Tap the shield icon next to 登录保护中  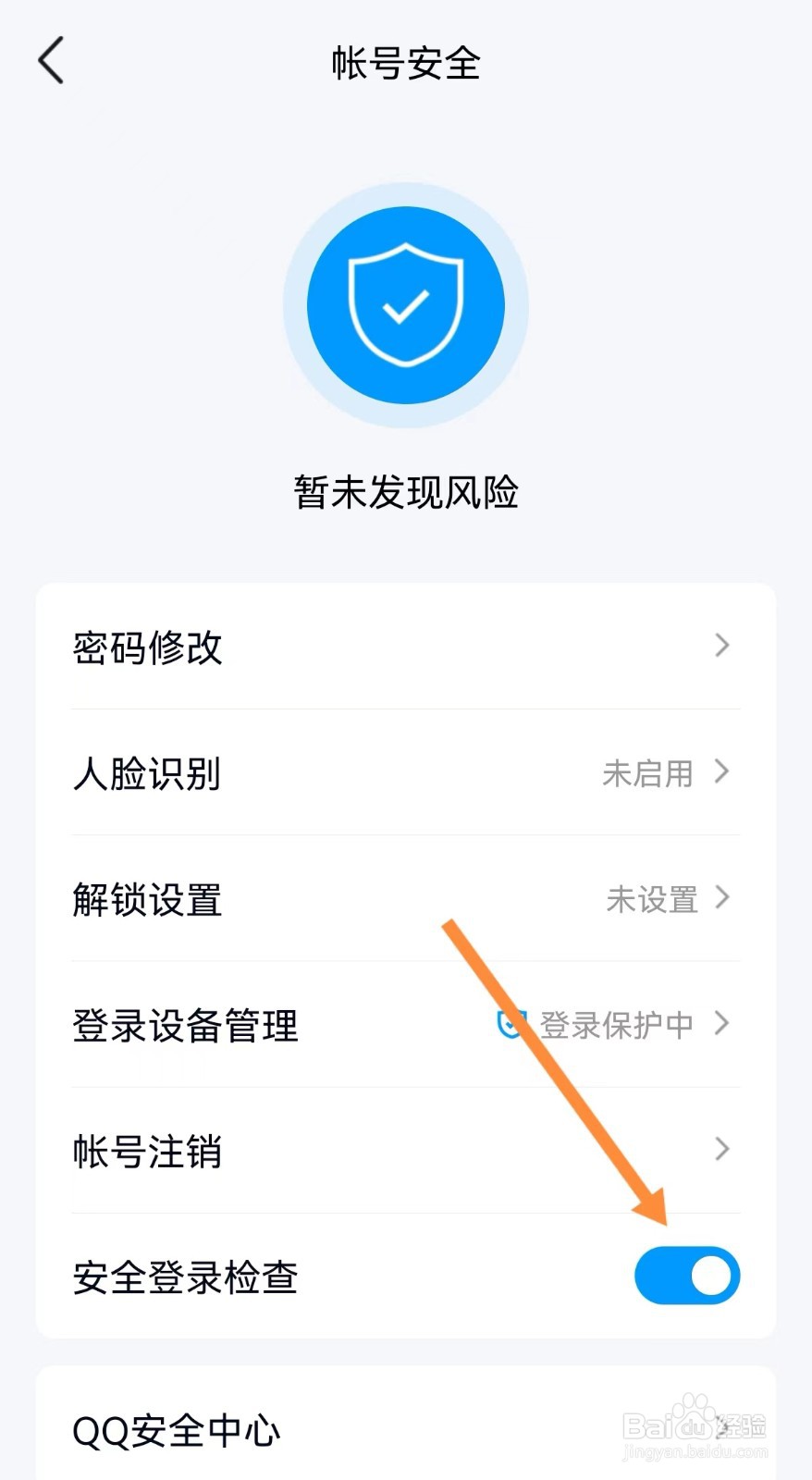click(x=511, y=1023)
